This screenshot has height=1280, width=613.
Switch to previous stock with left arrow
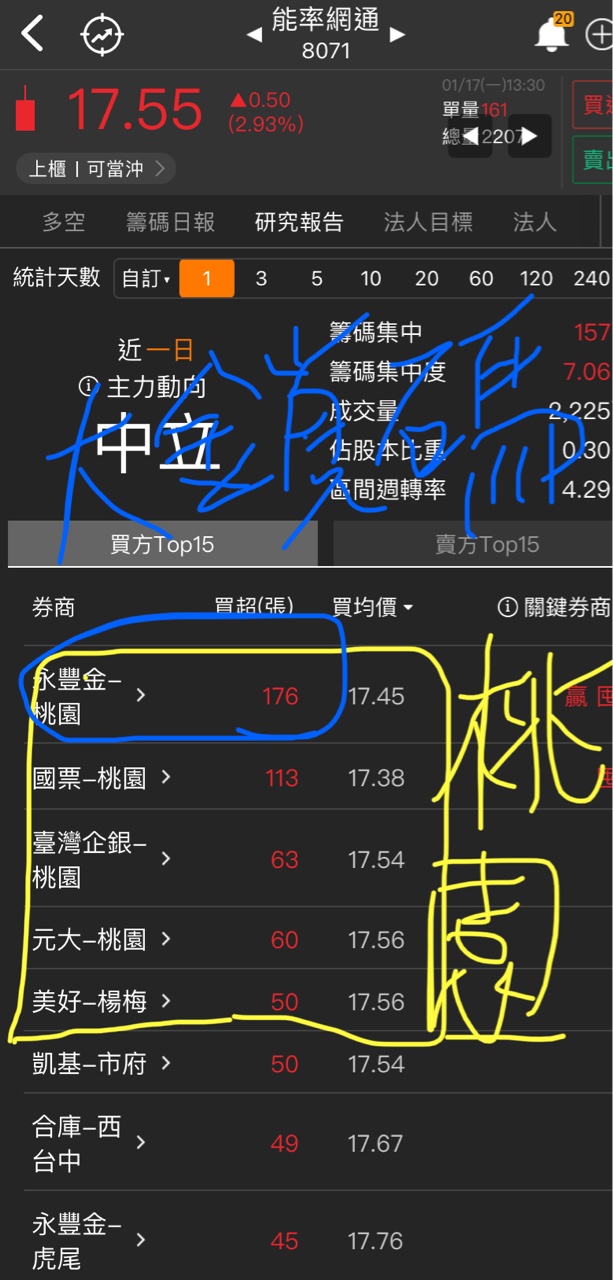pos(254,35)
